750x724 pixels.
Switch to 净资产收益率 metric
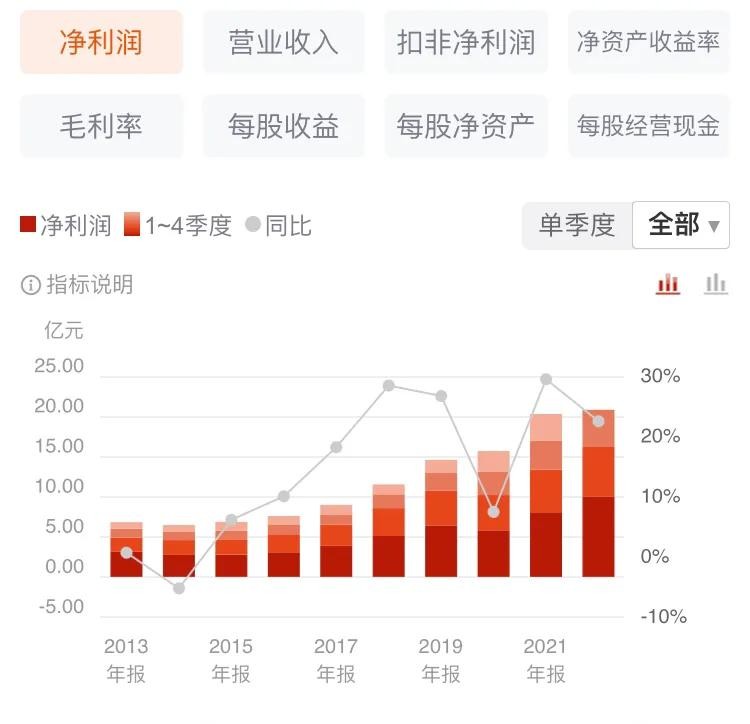point(648,42)
